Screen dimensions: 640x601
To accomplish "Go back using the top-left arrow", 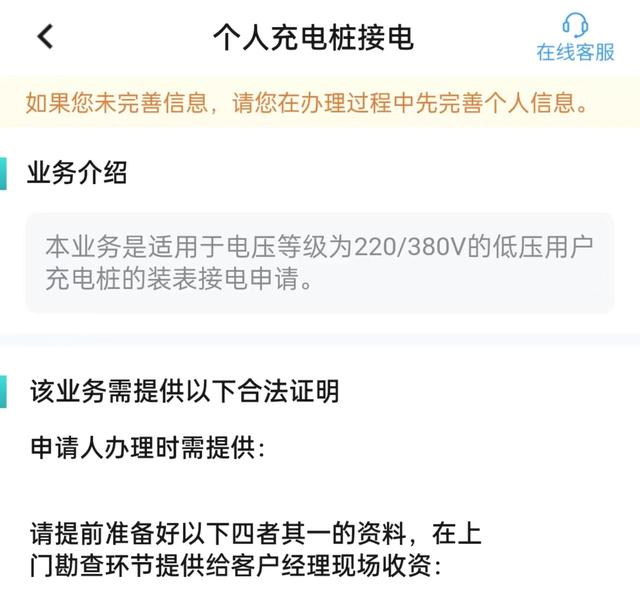I will (x=45, y=37).
